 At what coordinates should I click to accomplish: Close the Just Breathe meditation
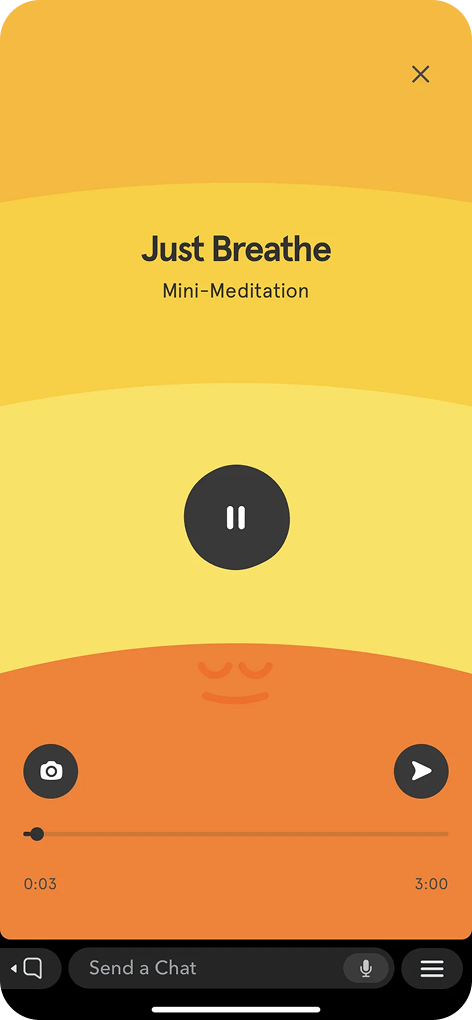coord(421,74)
